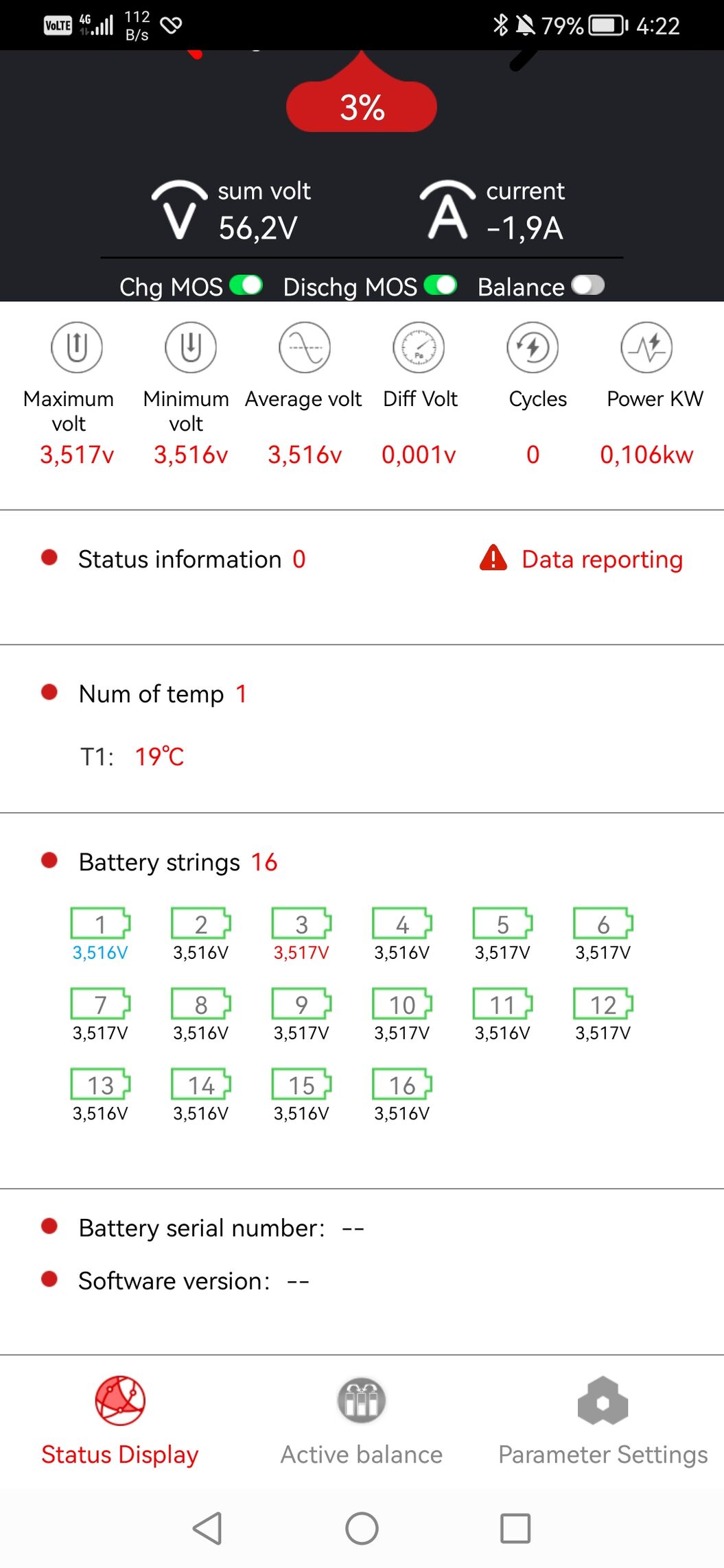Switch to the Active balance tab
724x1568 pixels.
pyautogui.click(x=362, y=1421)
